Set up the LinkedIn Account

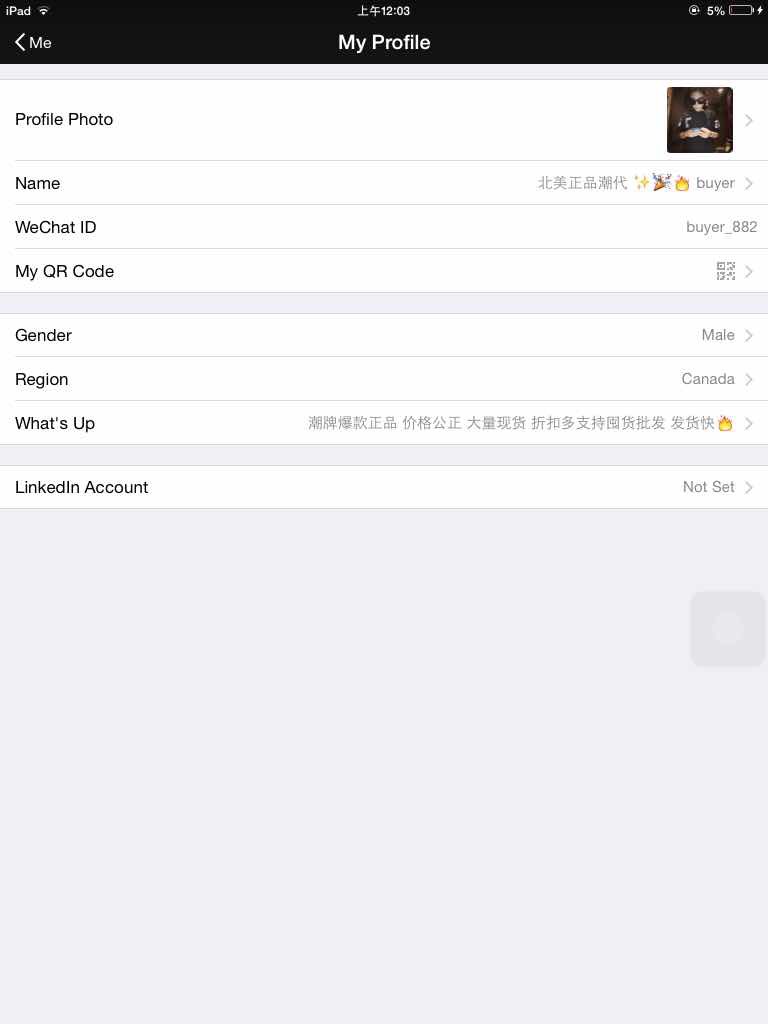(384, 487)
